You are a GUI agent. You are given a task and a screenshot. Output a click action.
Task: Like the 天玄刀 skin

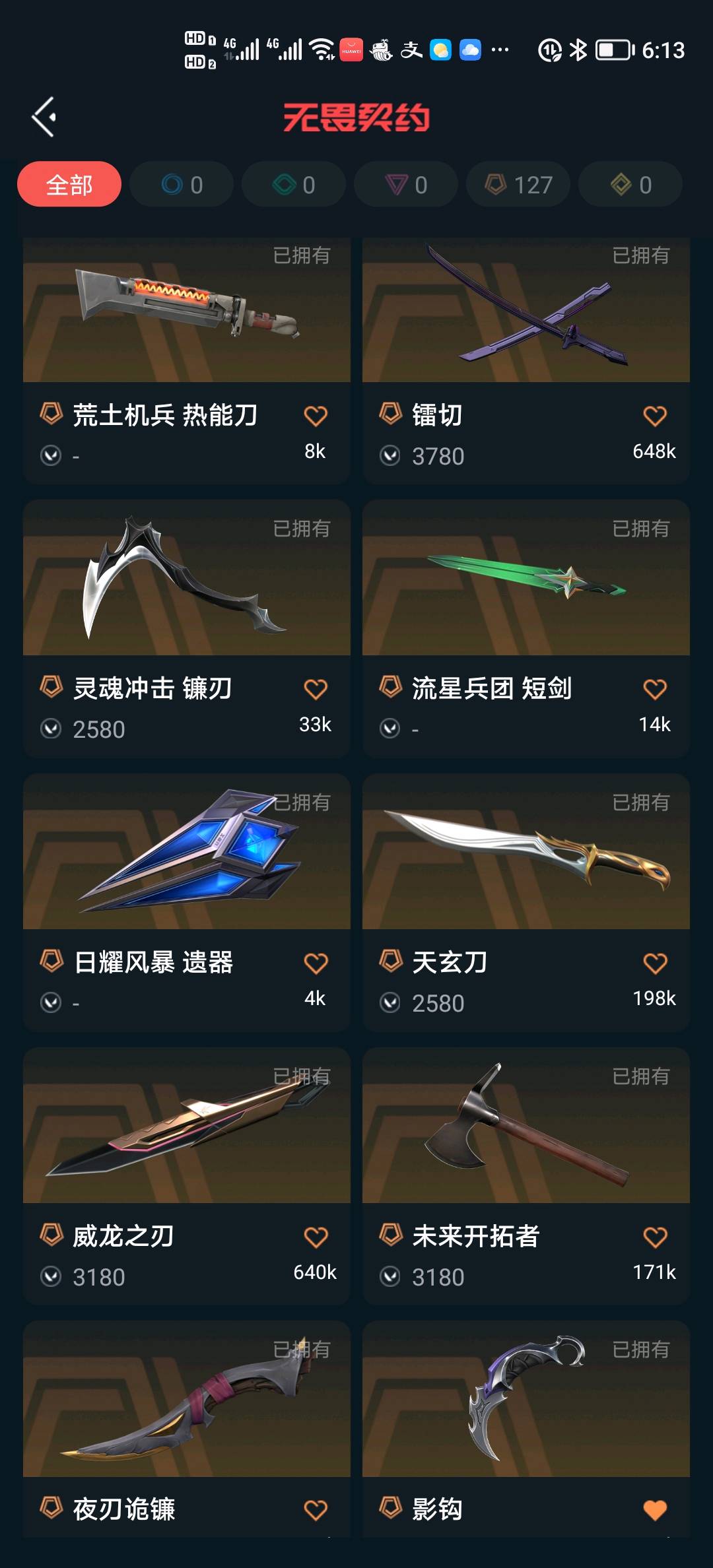point(654,964)
